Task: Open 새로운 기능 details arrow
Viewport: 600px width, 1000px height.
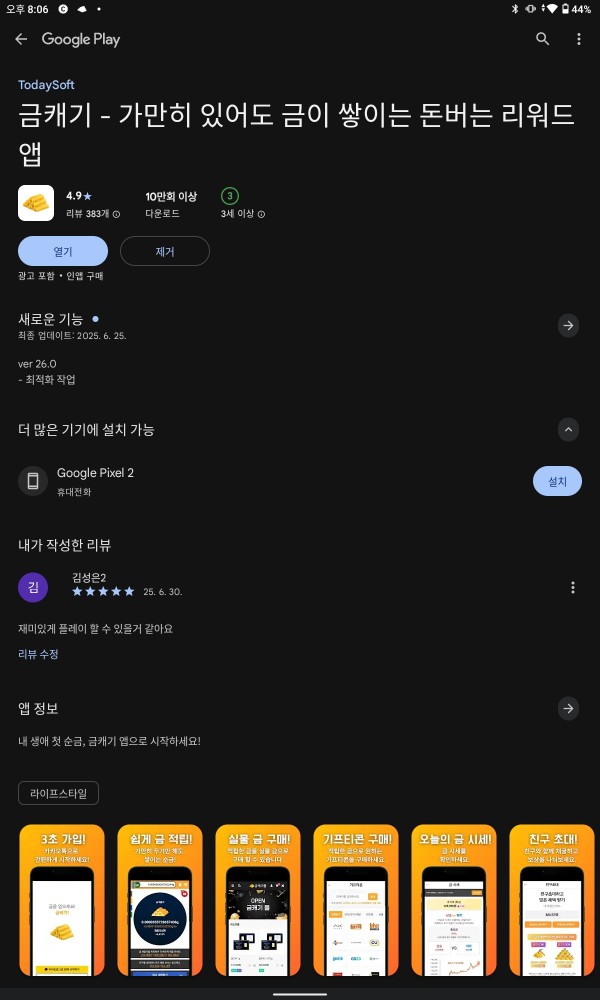Action: (x=568, y=325)
